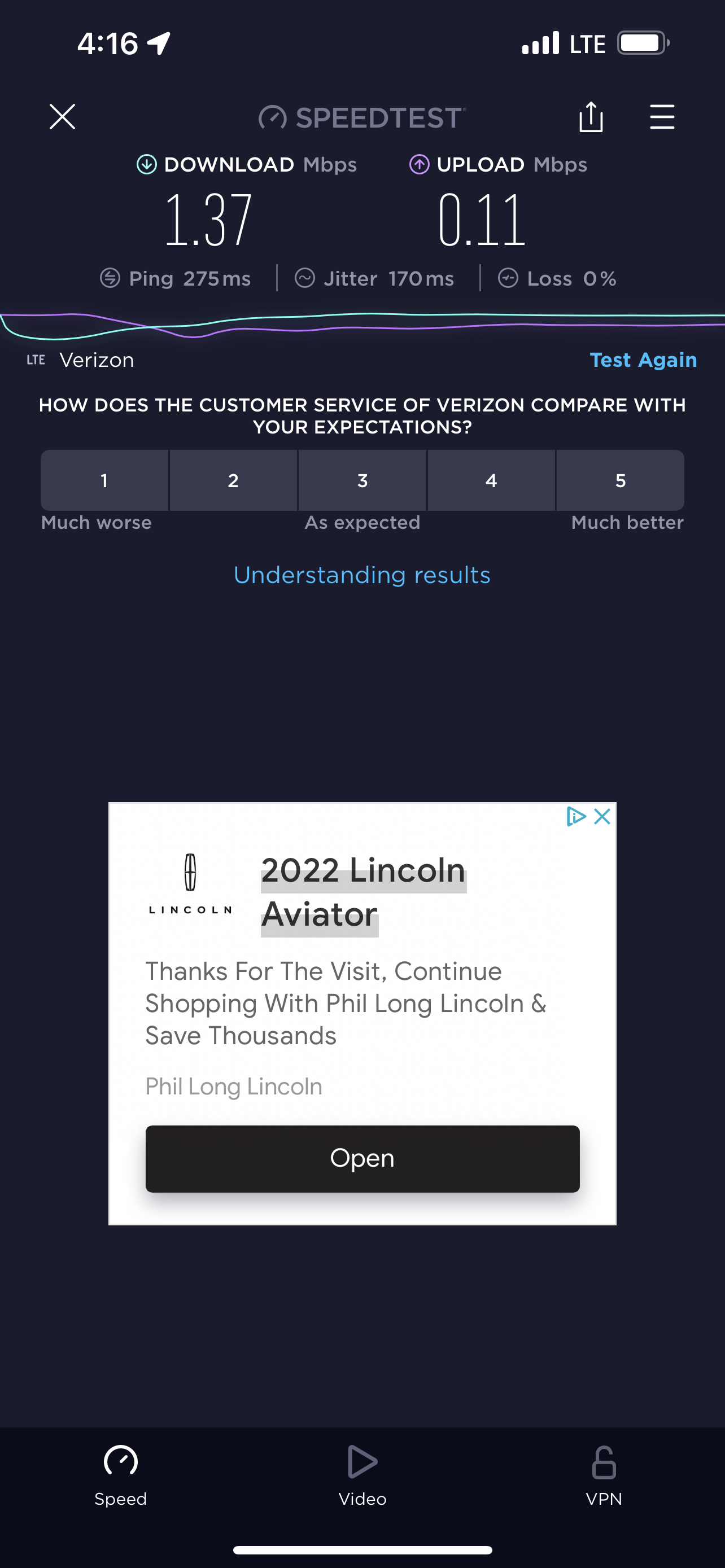725x1568 pixels.
Task: Rate Verizon customer service 2
Action: pos(233,480)
